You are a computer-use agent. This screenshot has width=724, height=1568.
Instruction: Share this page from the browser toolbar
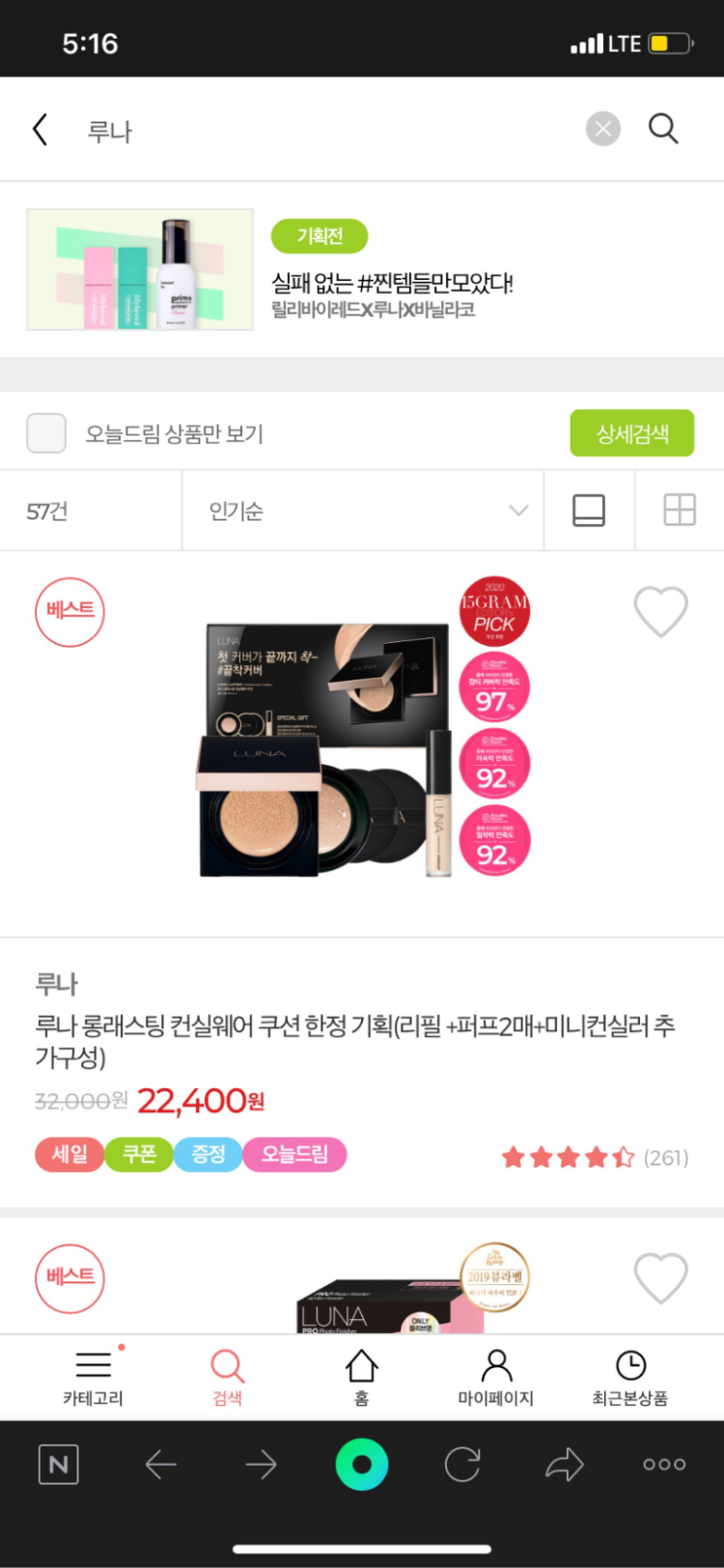coord(565,1465)
